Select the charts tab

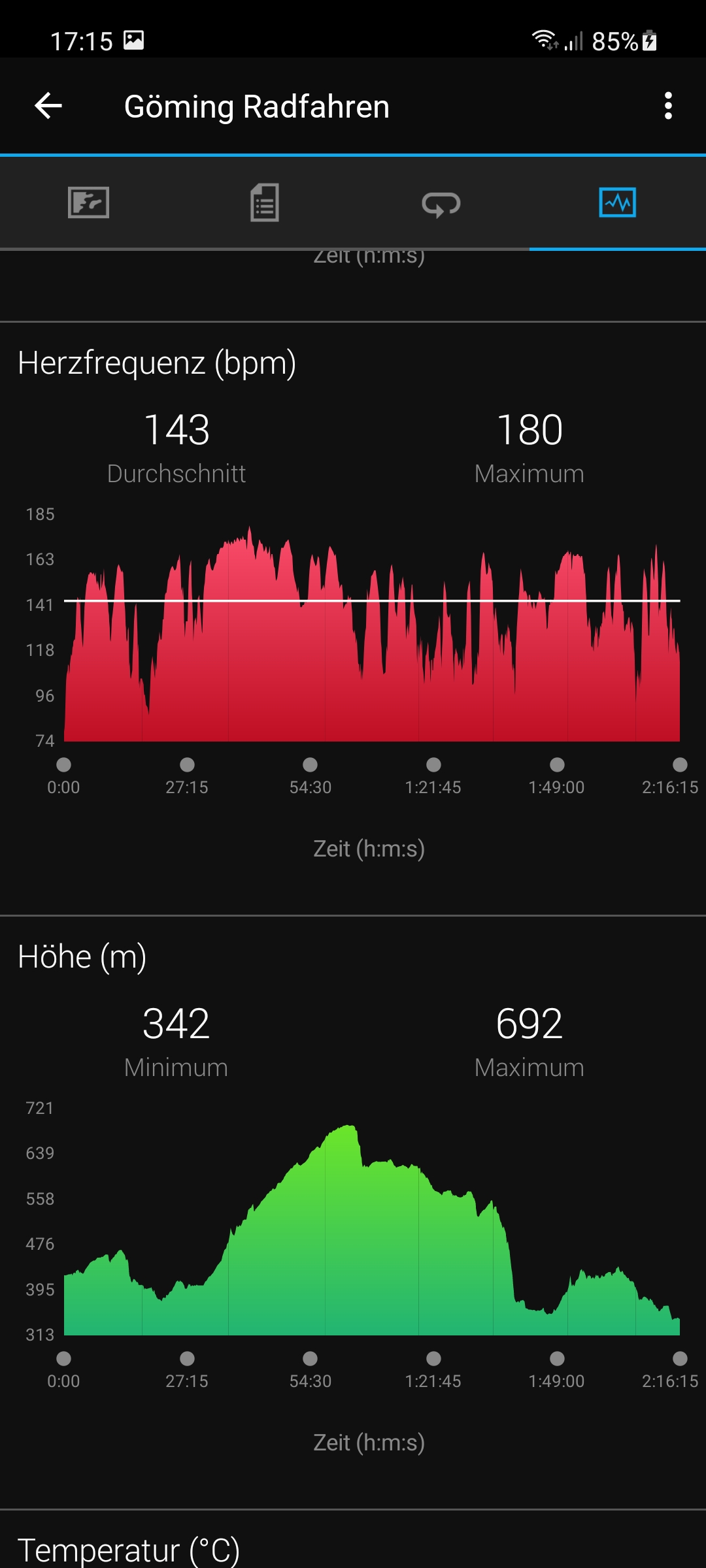coord(617,203)
